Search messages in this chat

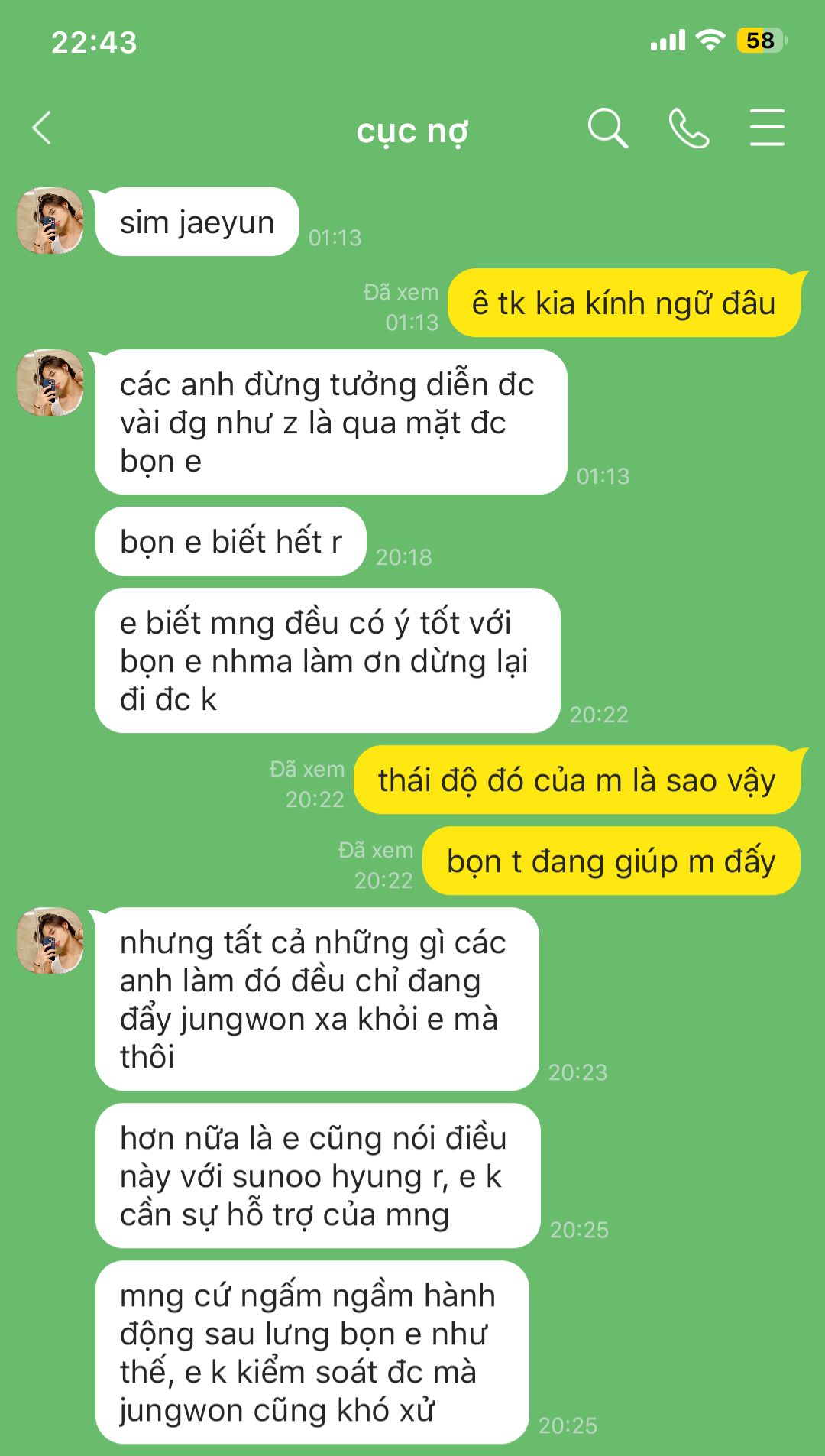click(607, 128)
